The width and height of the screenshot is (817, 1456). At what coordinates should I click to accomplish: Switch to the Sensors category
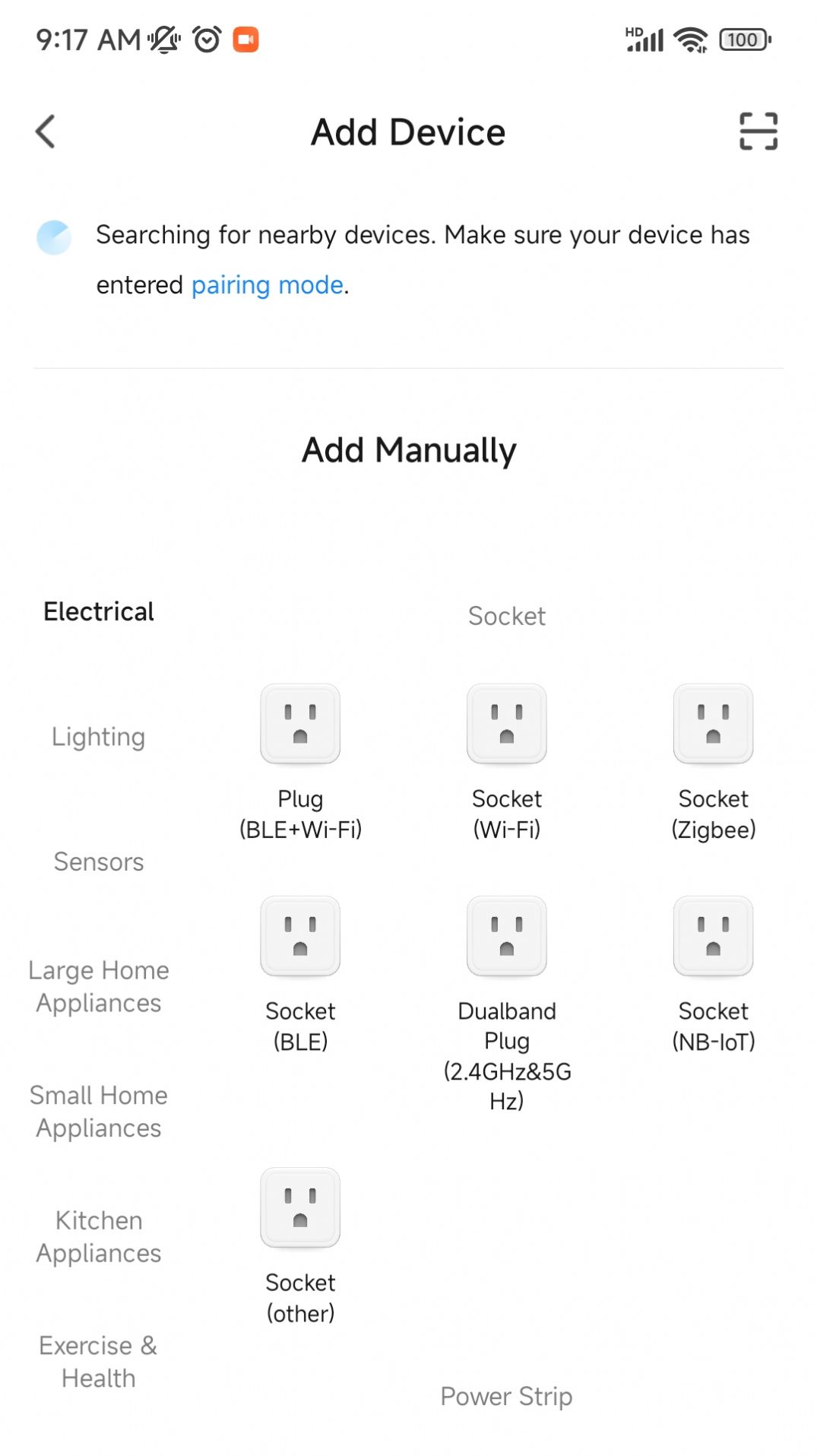click(99, 861)
